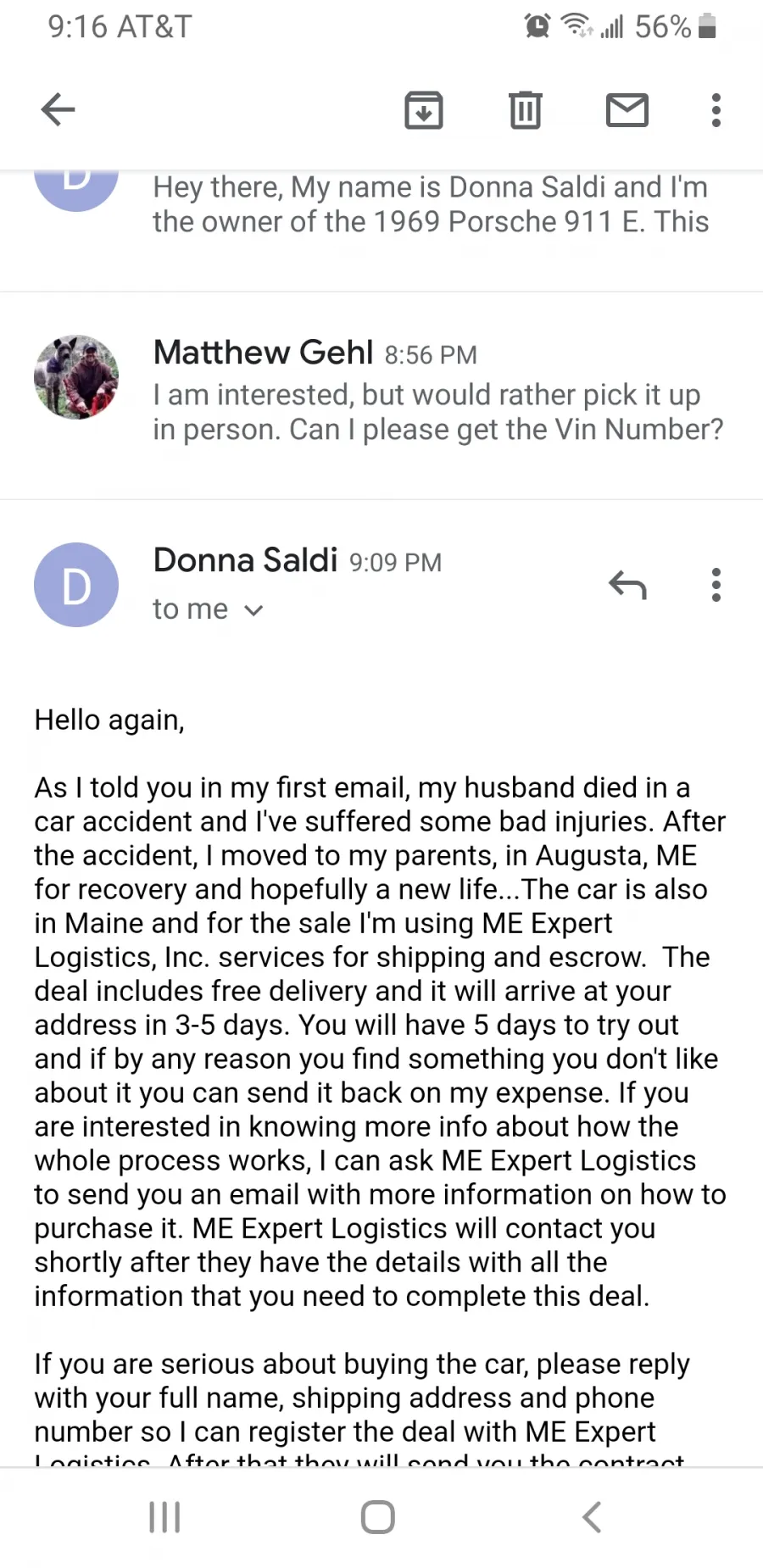Go back to the inbox
Screen dimensions: 763x1568
click(x=58, y=109)
